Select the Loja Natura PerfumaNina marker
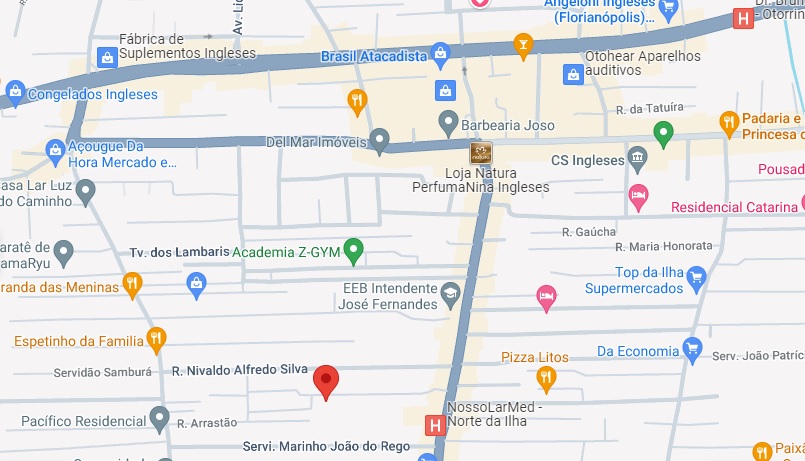This screenshot has height=461, width=805. pyautogui.click(x=482, y=154)
